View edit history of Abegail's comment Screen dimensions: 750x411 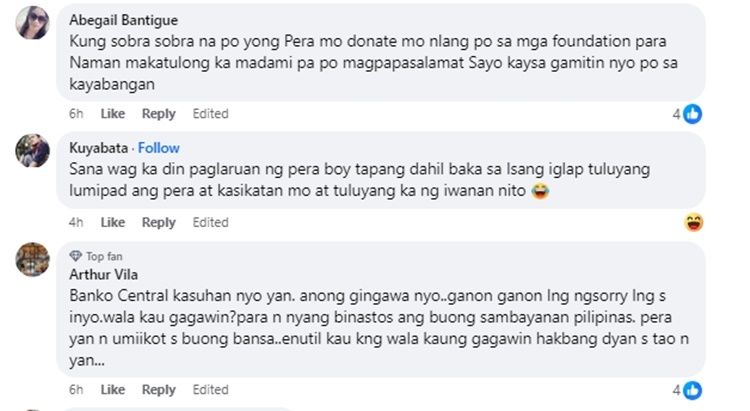point(210,114)
